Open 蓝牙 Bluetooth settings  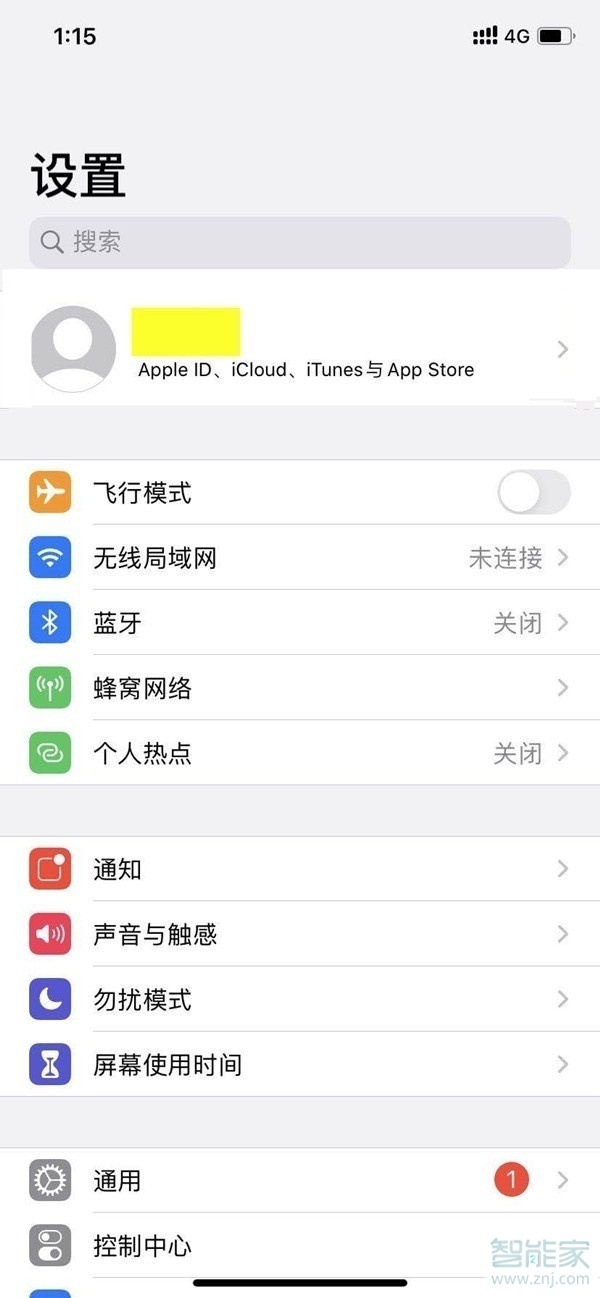point(300,623)
